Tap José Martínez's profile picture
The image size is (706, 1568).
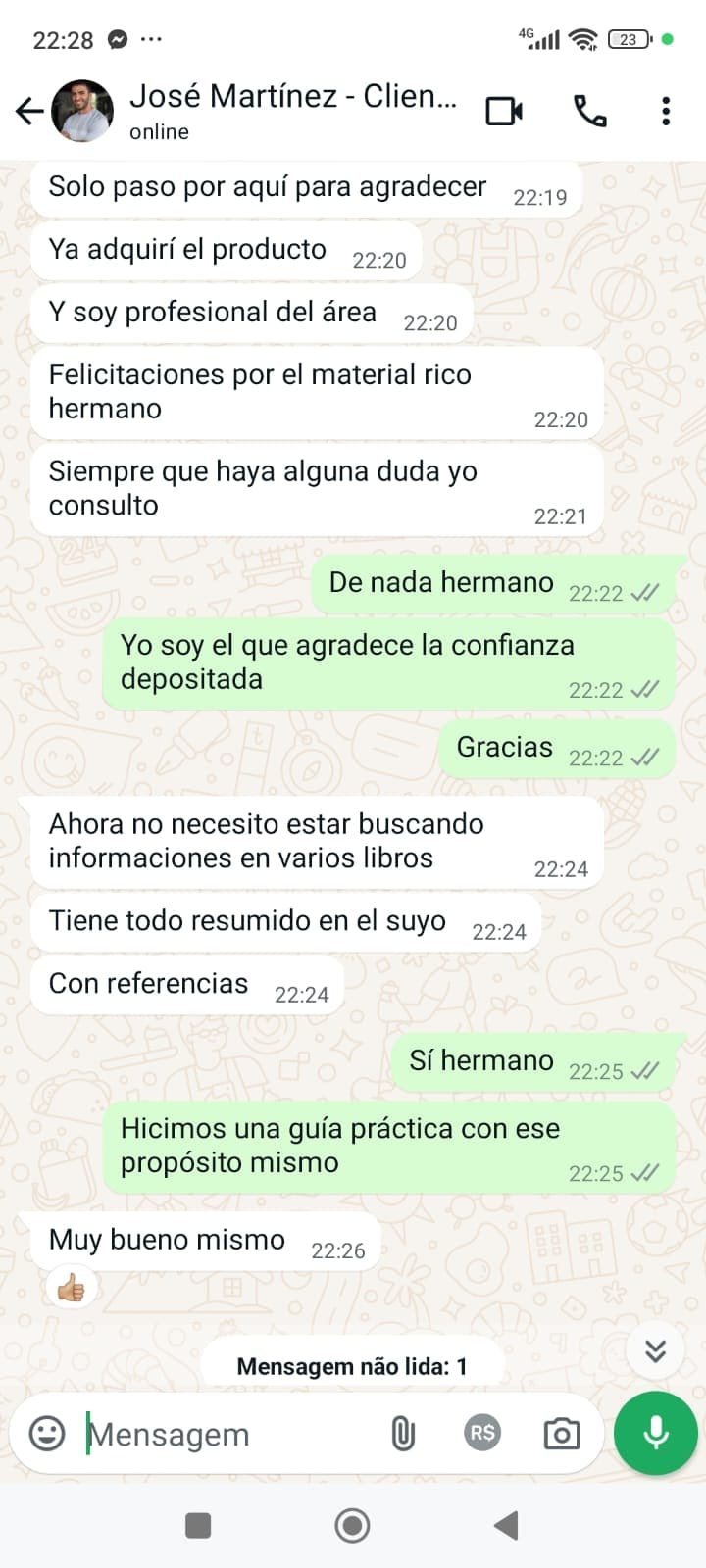[x=82, y=111]
